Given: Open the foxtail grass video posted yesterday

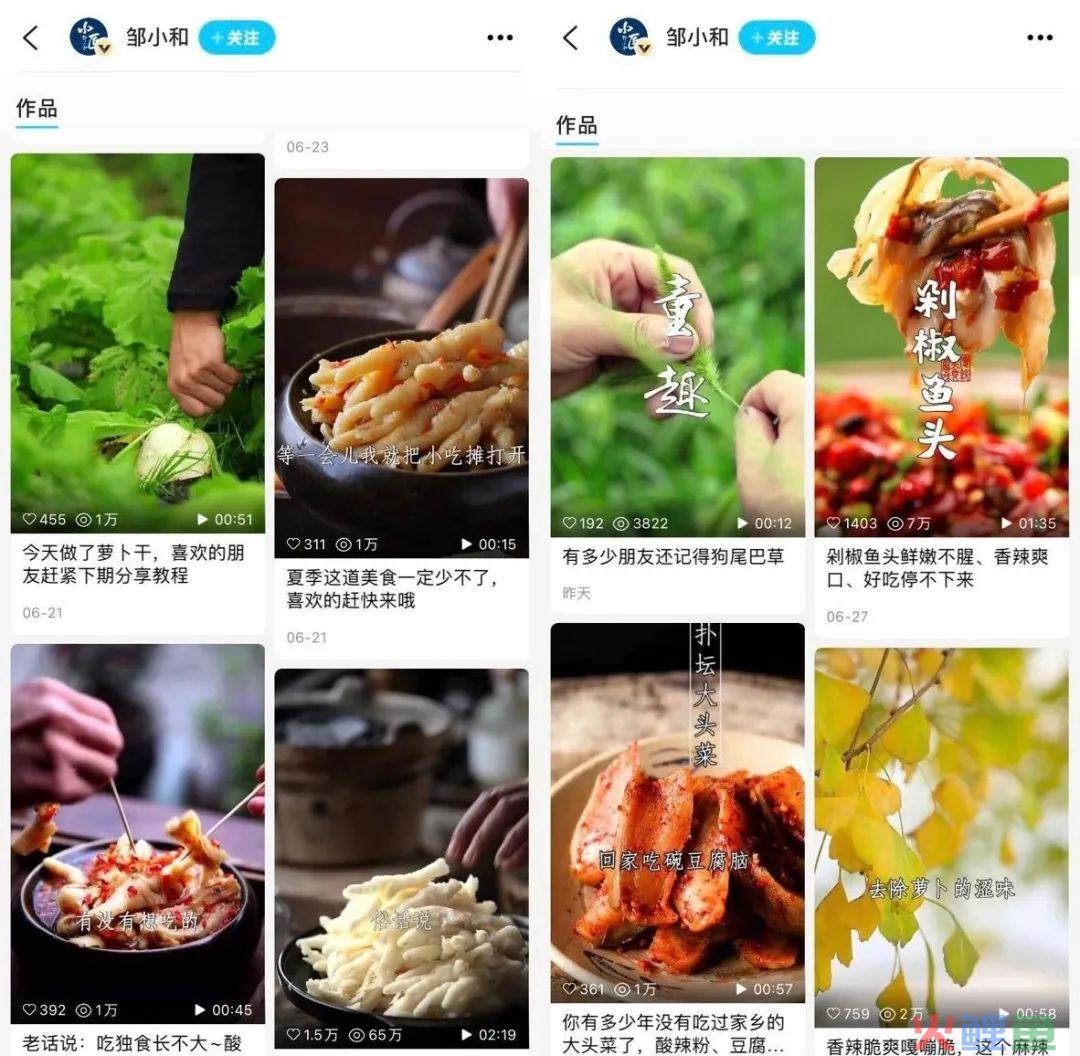Looking at the screenshot, I should tap(677, 347).
